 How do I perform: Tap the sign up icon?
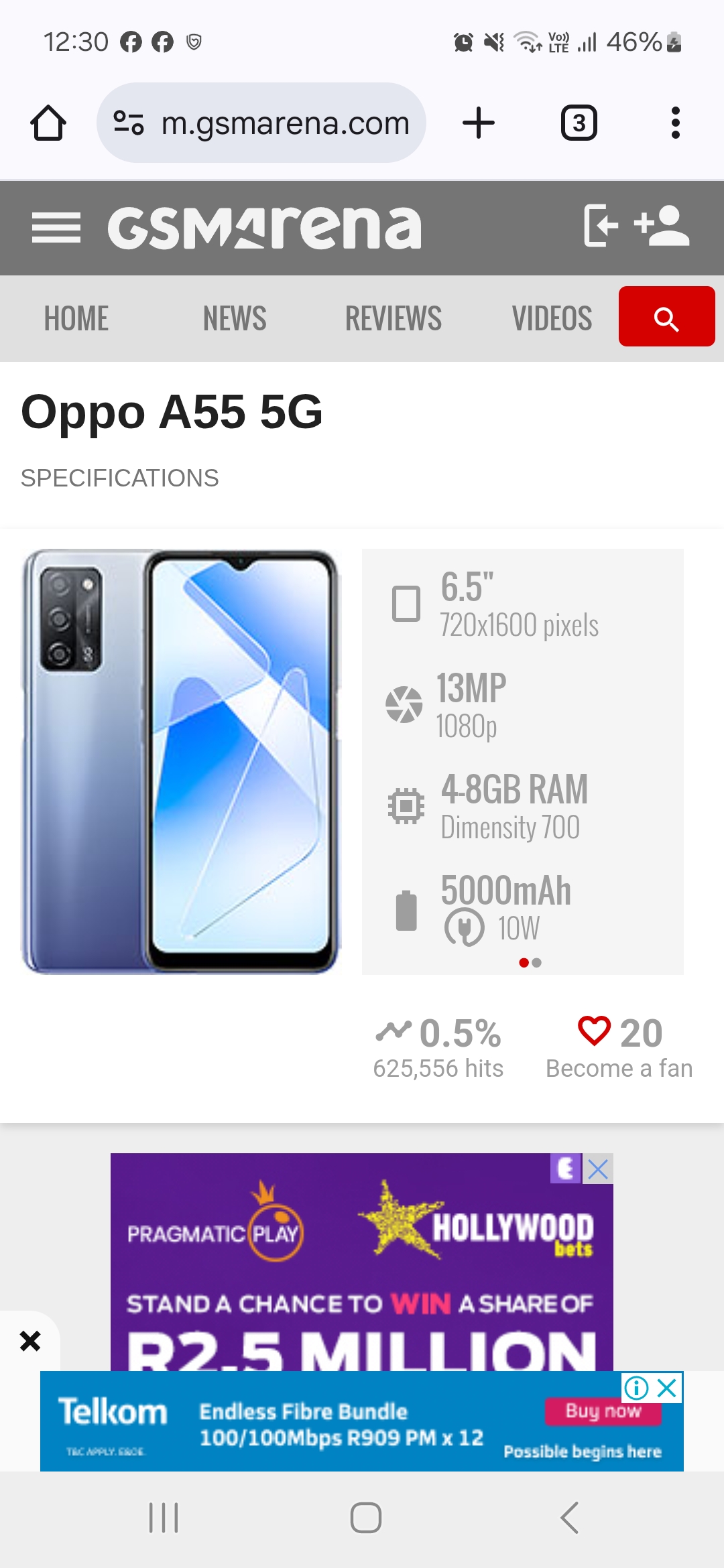pos(662,226)
